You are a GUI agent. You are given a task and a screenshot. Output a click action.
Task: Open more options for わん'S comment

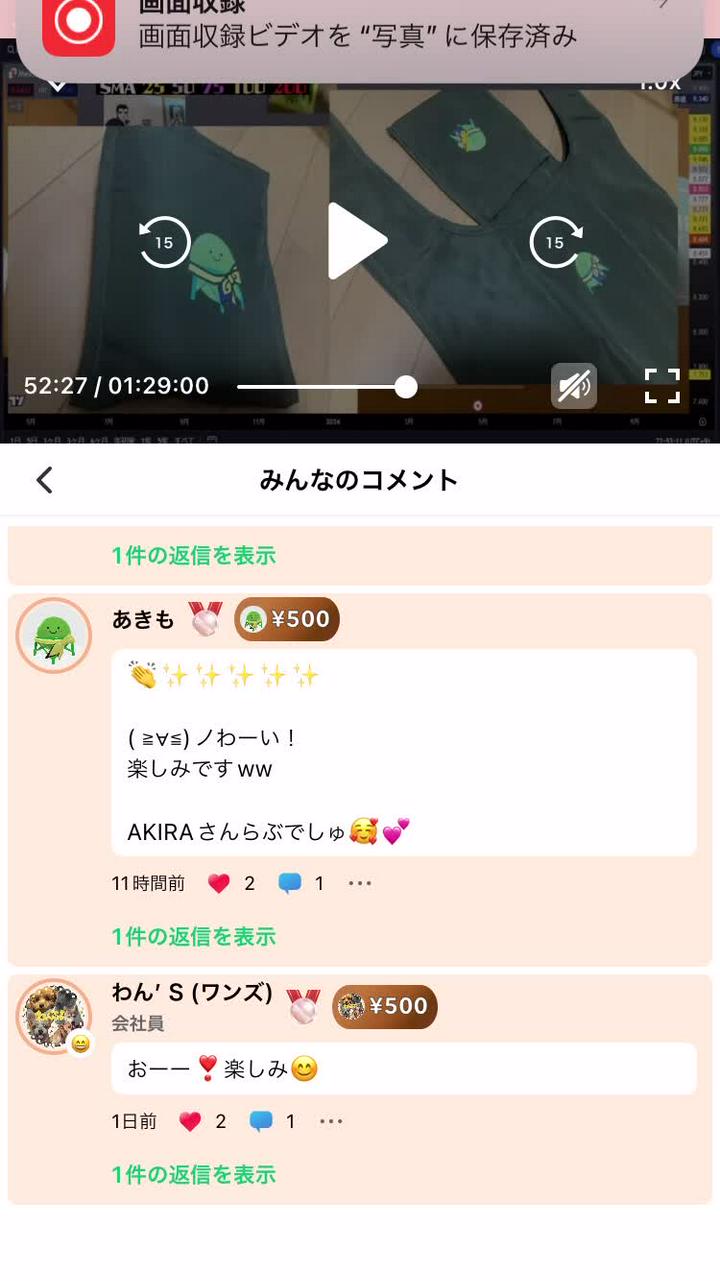point(331,1120)
